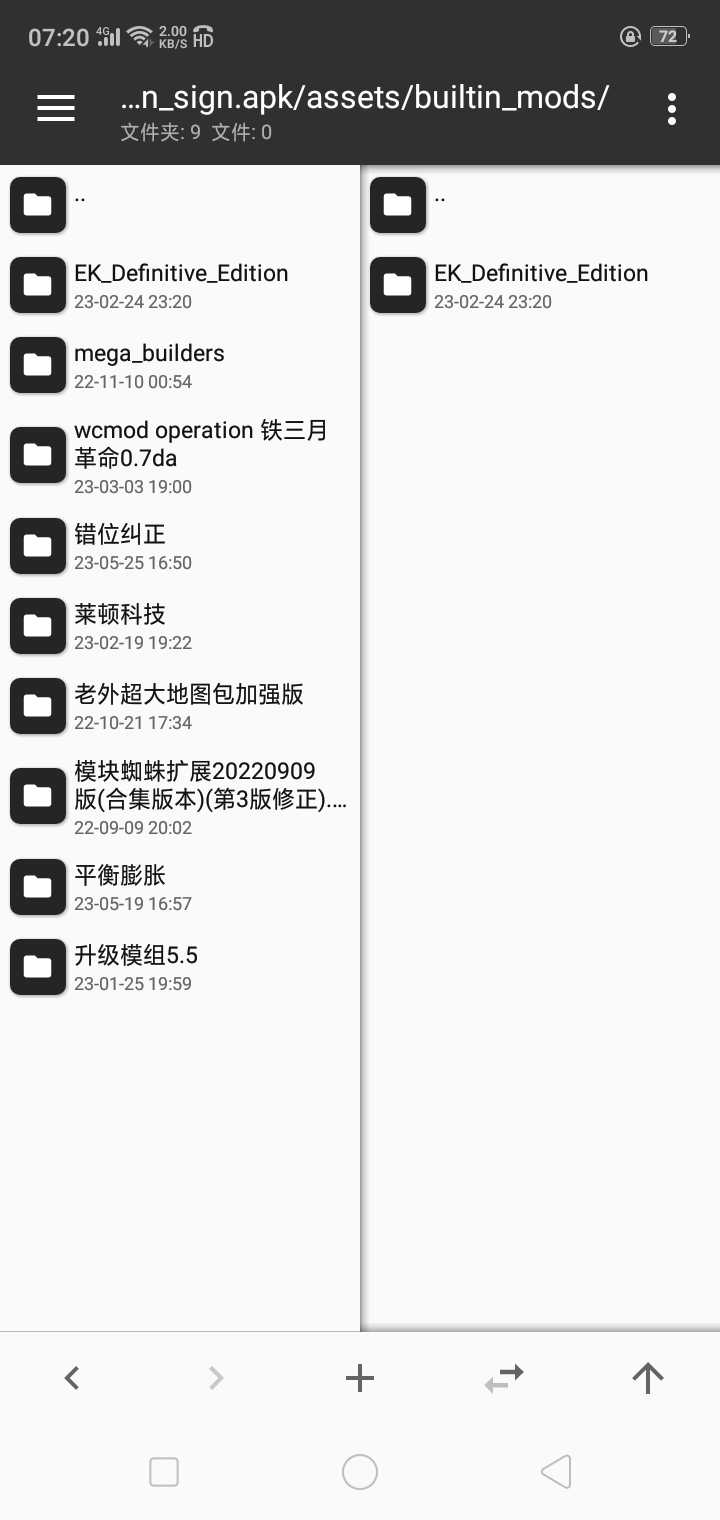The image size is (720, 1520).
Task: Open EK_Definitive_Edition in the left pane
Action: coord(180,285)
